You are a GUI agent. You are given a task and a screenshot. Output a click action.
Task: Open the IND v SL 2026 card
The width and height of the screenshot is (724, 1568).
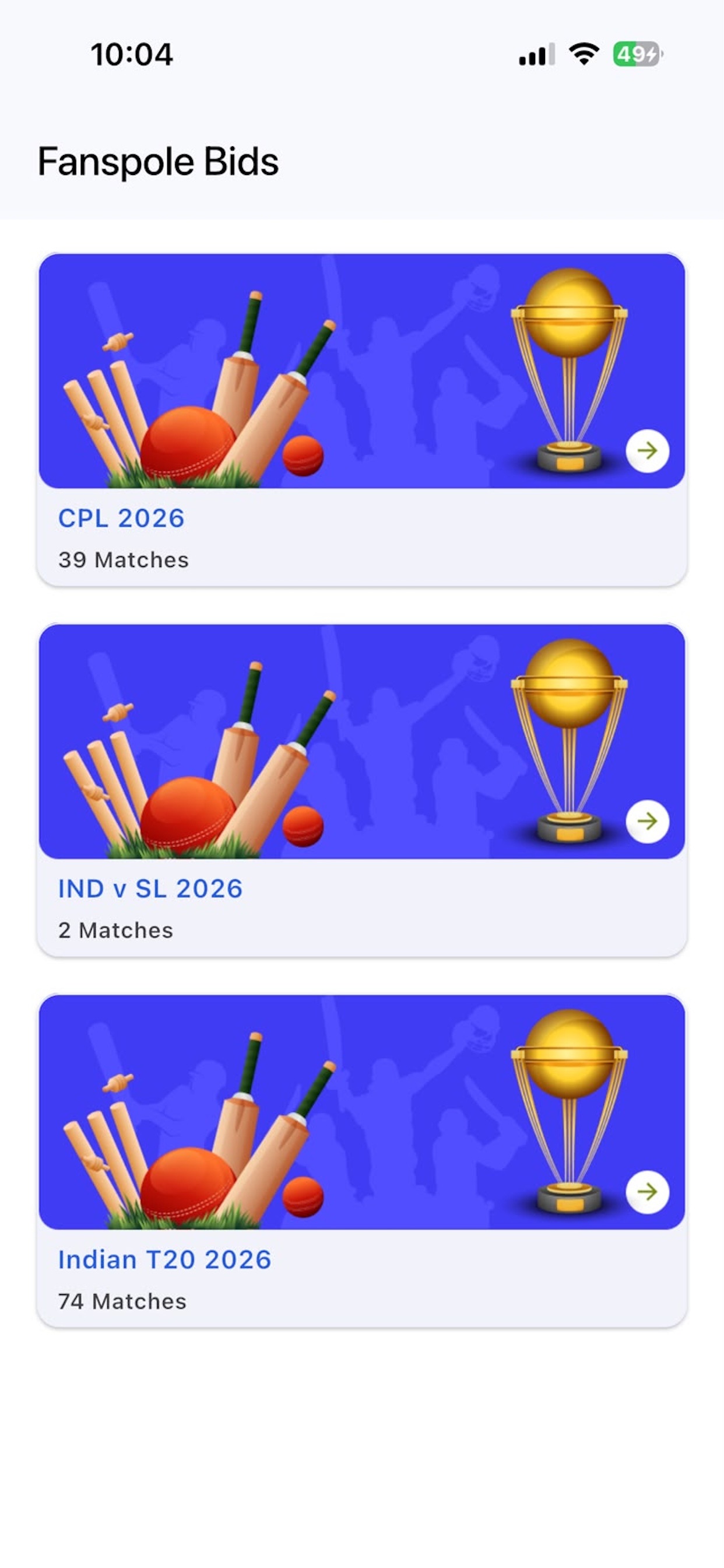point(362,789)
